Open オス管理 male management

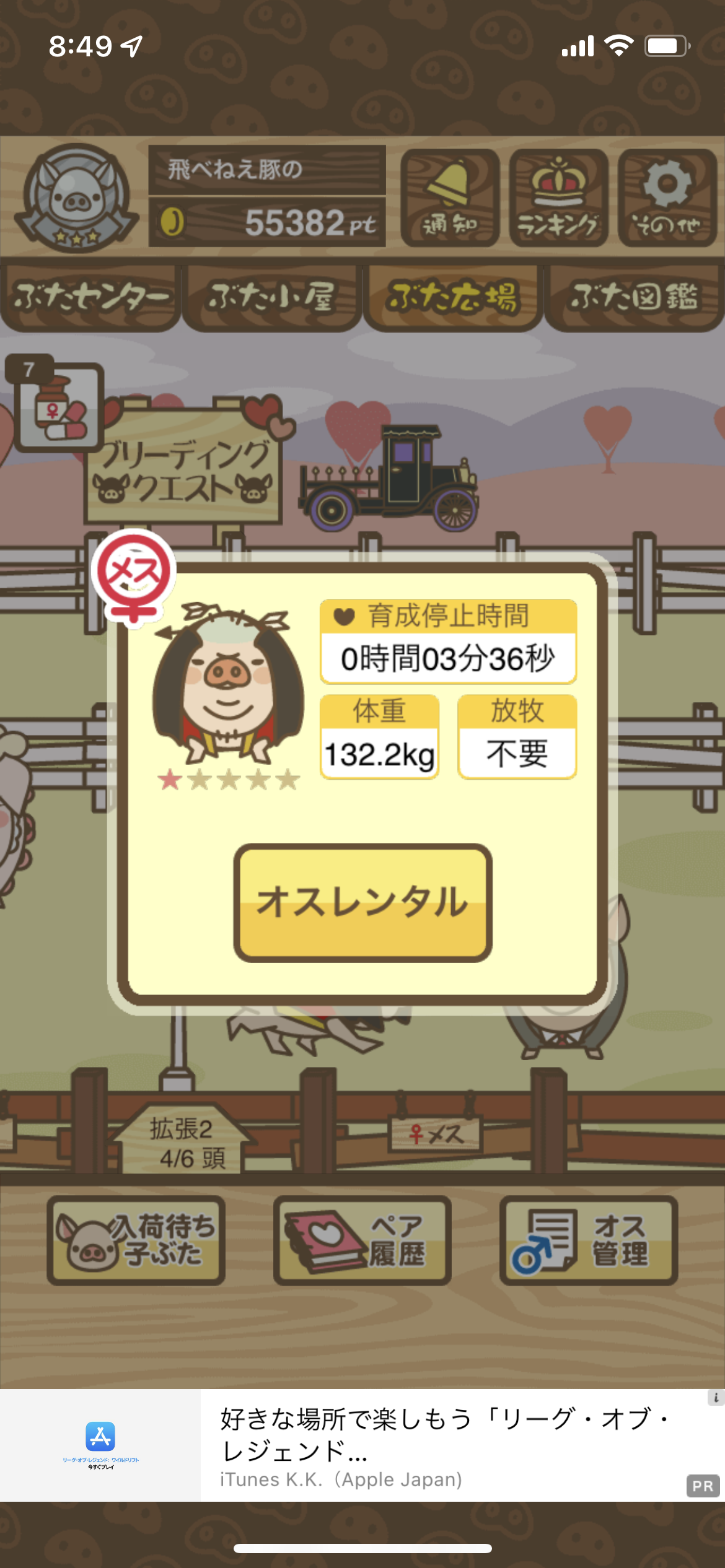point(589,1240)
